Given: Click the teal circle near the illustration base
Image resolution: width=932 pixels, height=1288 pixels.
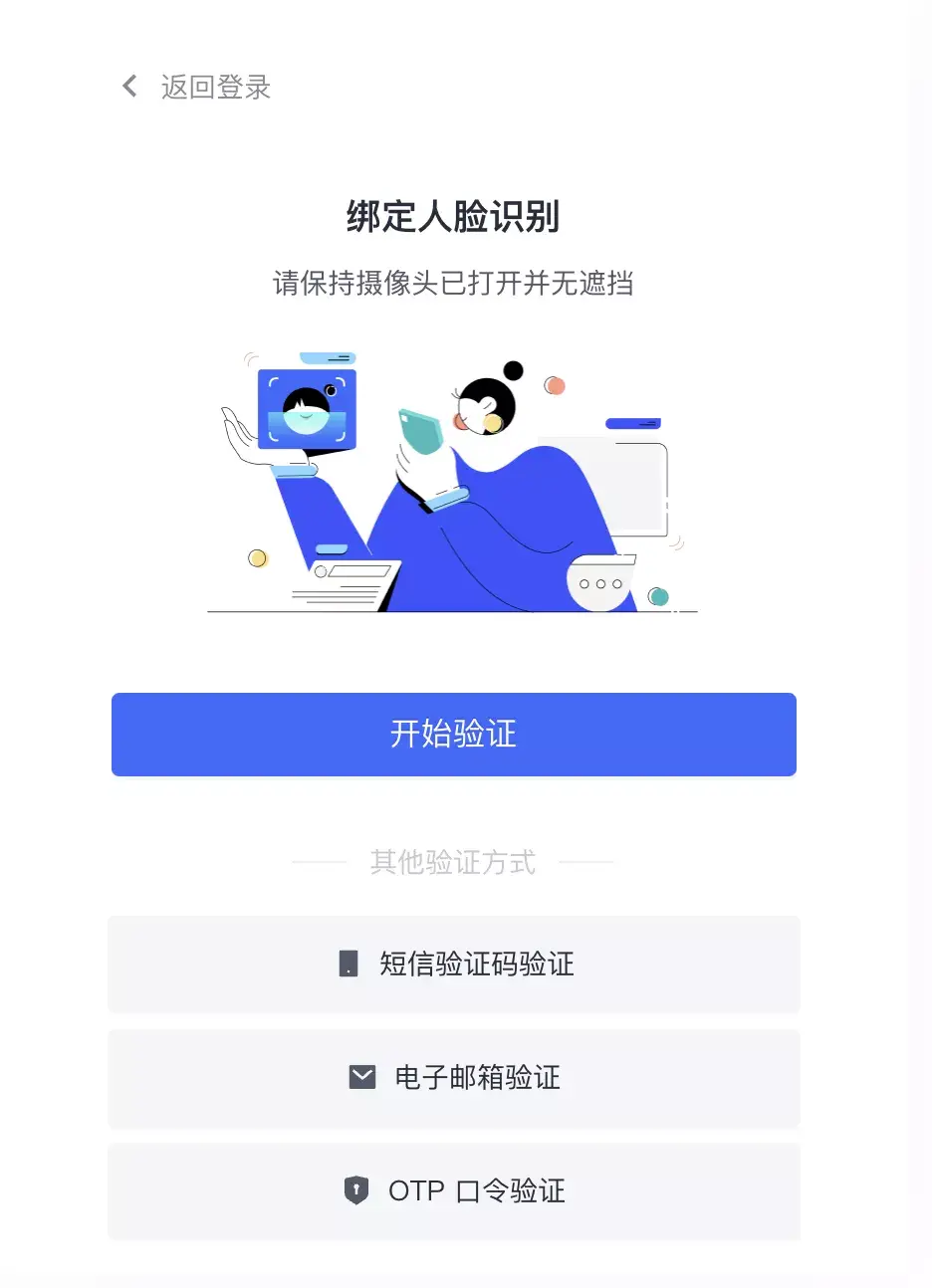Looking at the screenshot, I should coord(657,598).
